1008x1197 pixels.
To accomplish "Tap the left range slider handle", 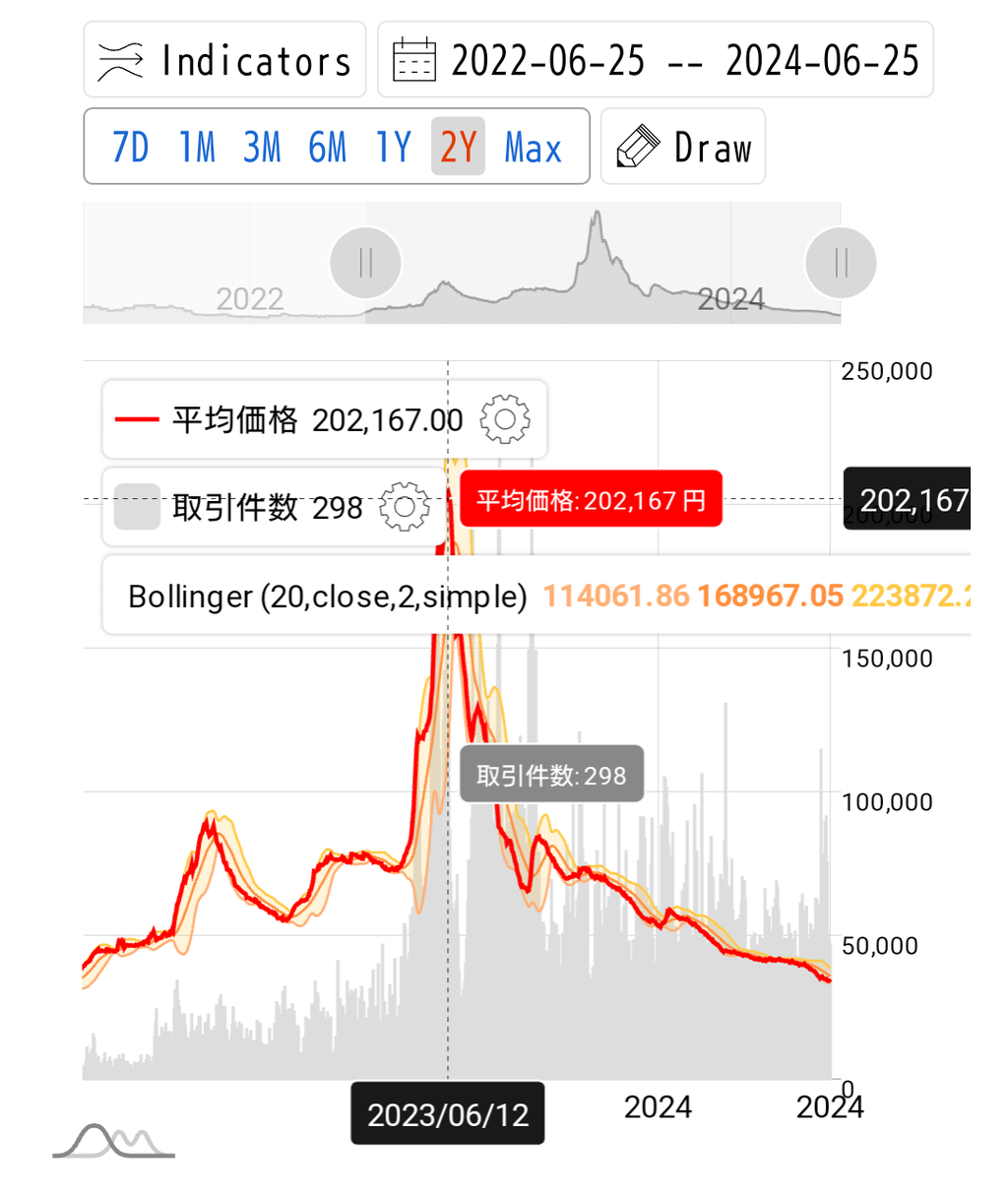I will point(366,263).
